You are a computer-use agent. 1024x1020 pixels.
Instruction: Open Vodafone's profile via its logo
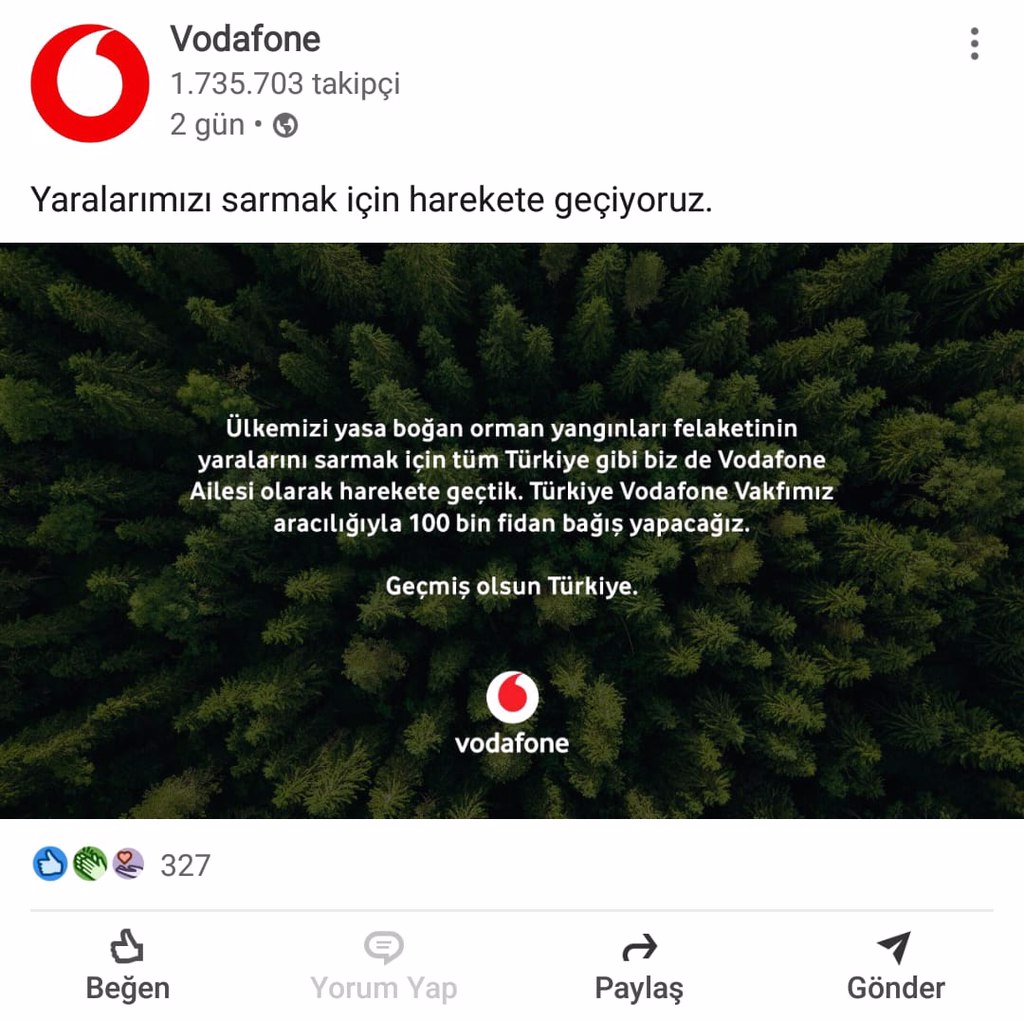point(89,83)
